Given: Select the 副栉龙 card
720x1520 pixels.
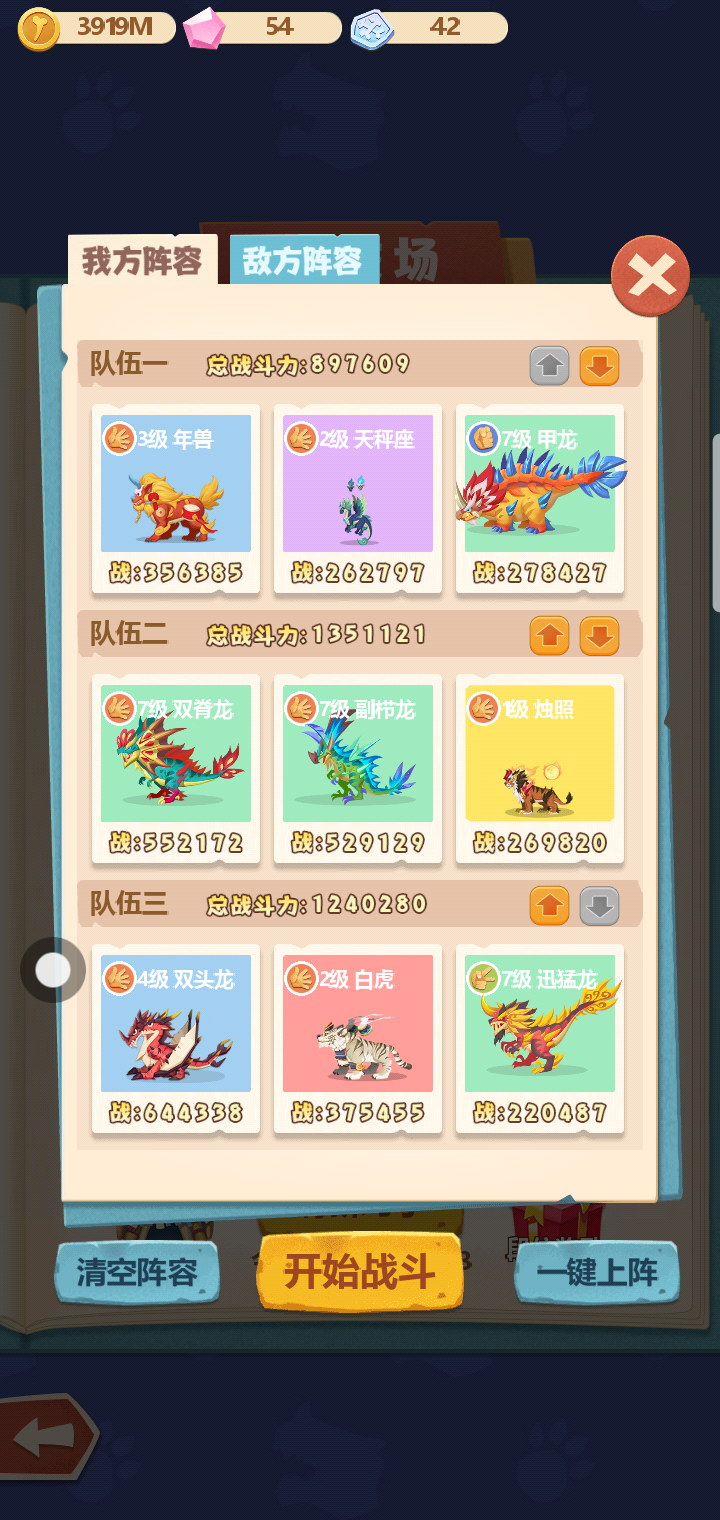Looking at the screenshot, I should tap(358, 768).
